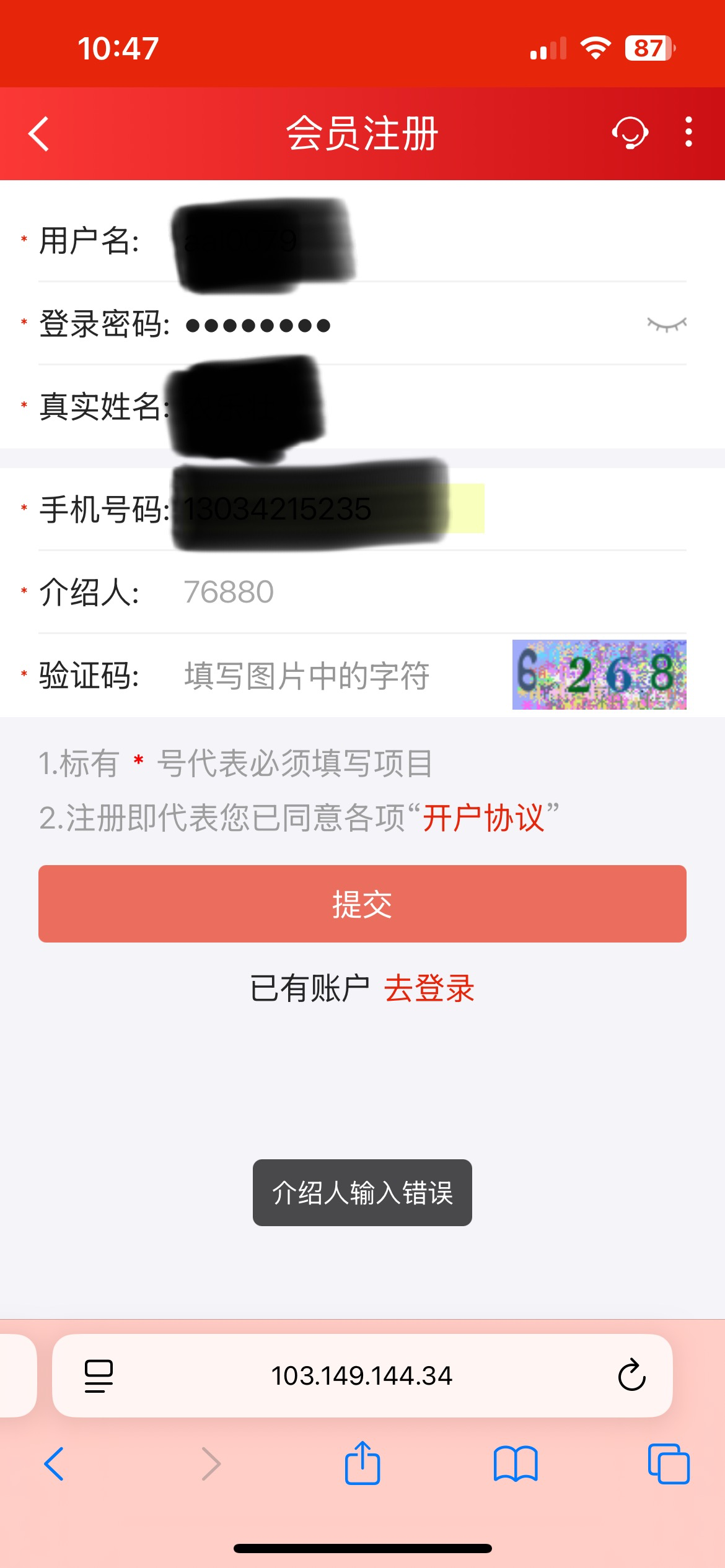Open Safari bookmarks
This screenshot has height=1568, width=725.
(516, 1464)
